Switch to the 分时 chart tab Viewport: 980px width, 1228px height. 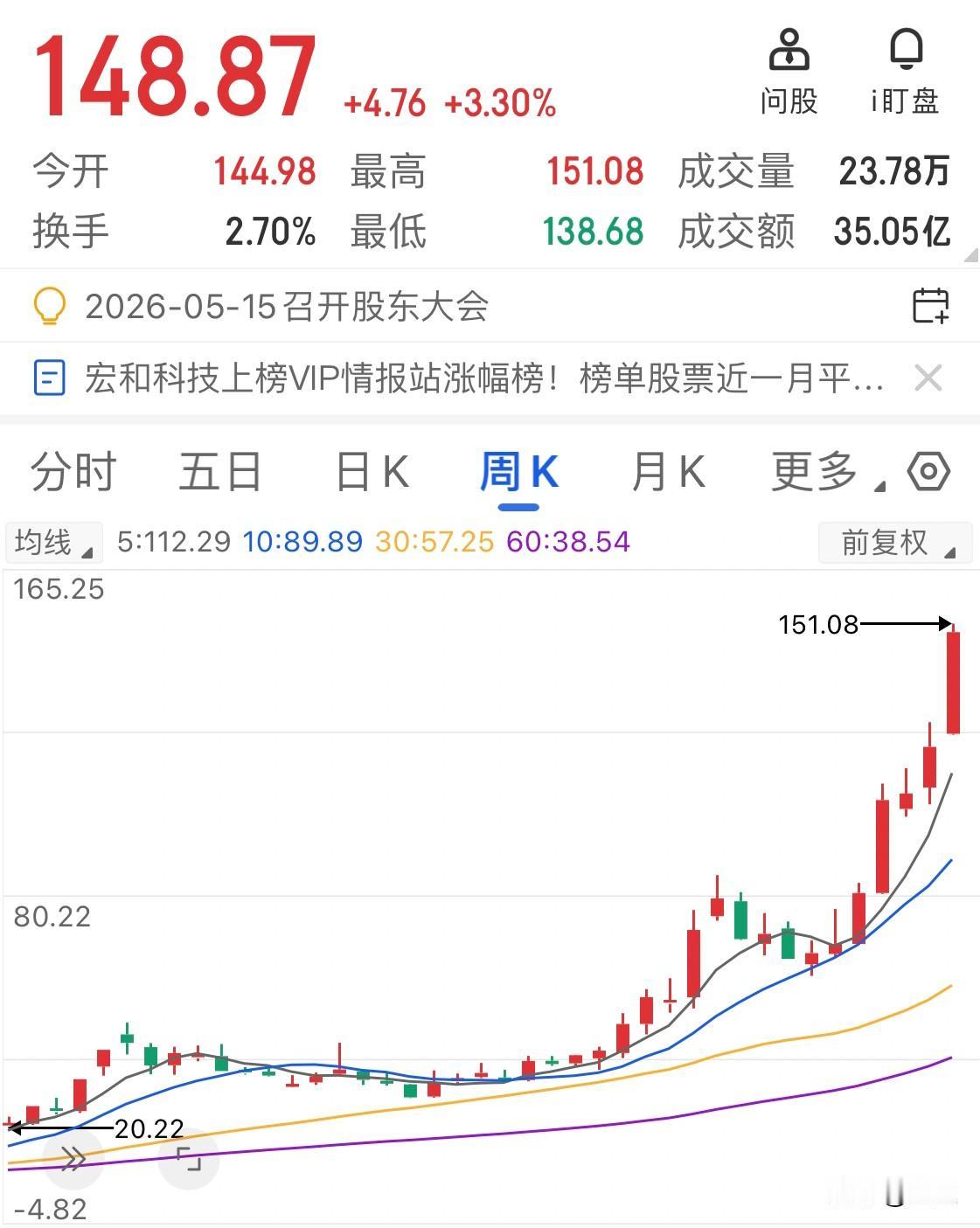pyautogui.click(x=73, y=472)
